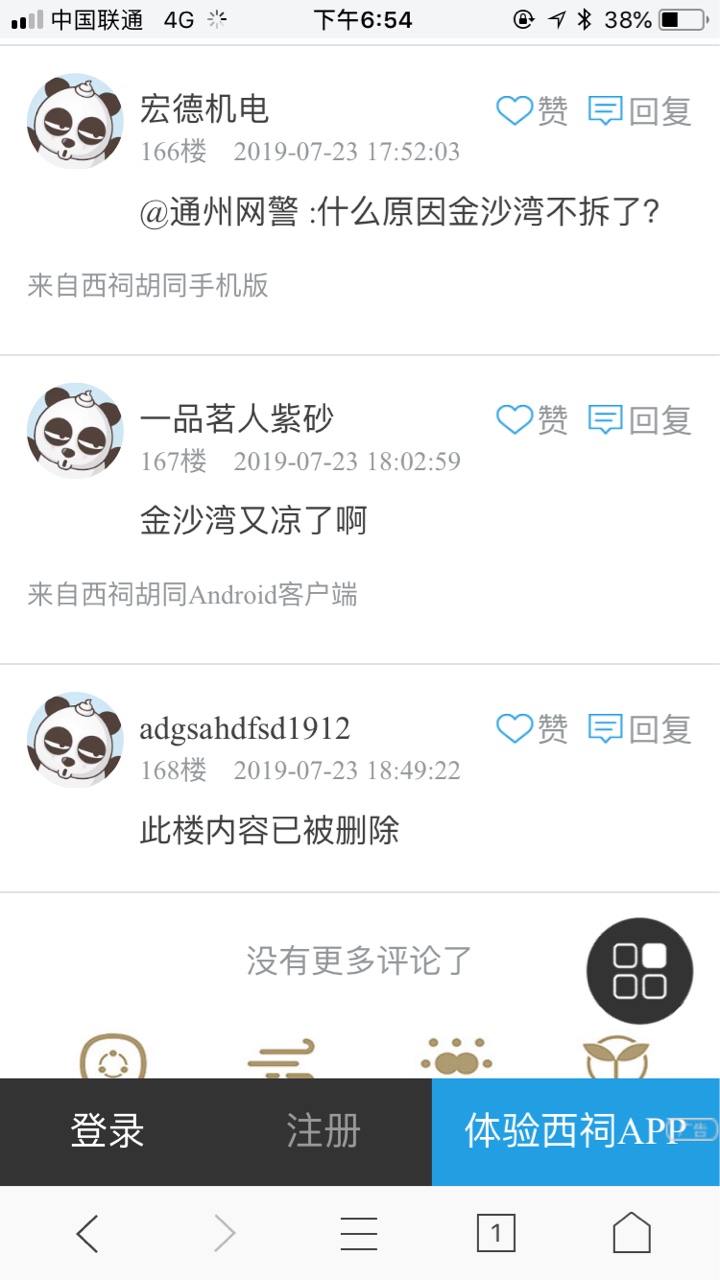Like adgsahdfsd1912's comment
The width and height of the screenshot is (720, 1280).
(532, 729)
